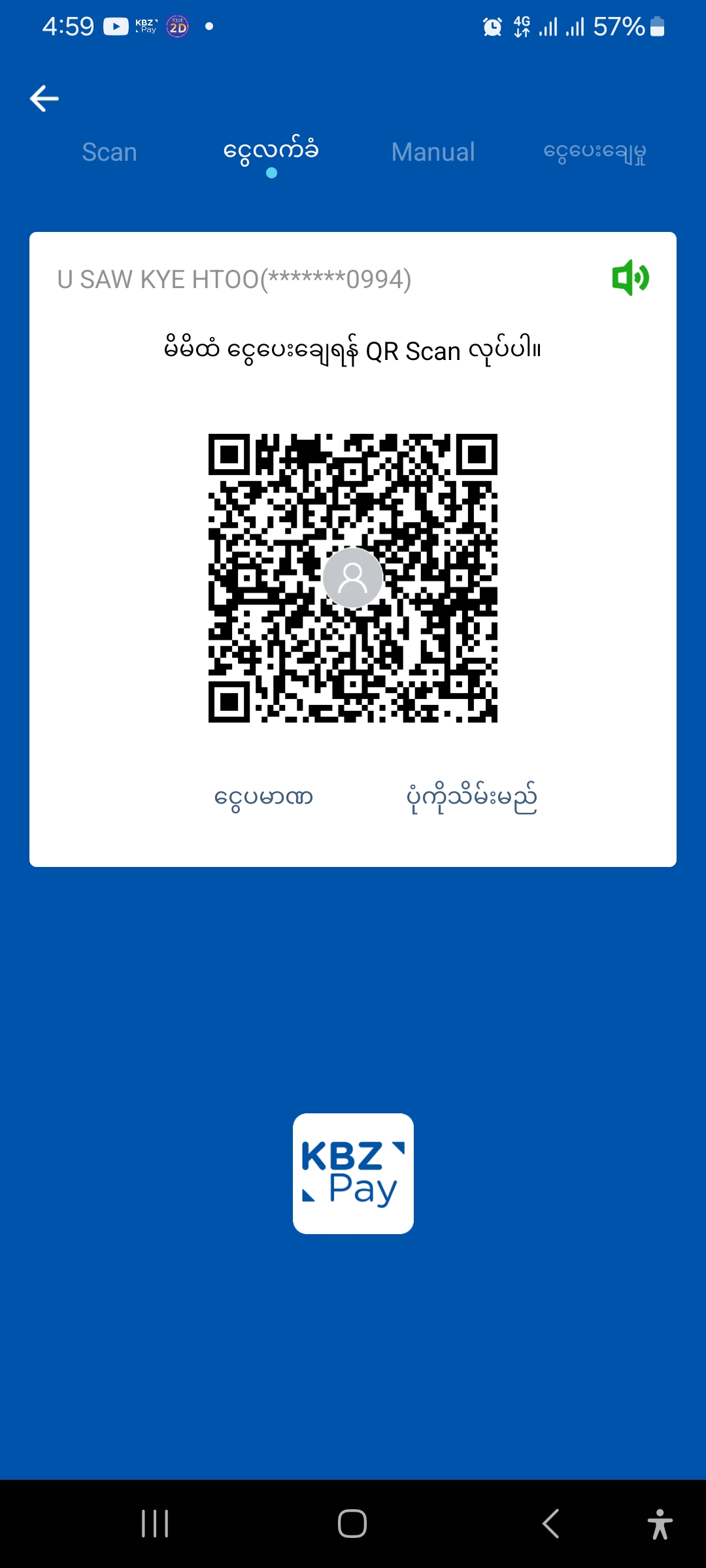Tap ငွေပမာဏ to set amount
This screenshot has height=1568, width=706.
point(263,797)
